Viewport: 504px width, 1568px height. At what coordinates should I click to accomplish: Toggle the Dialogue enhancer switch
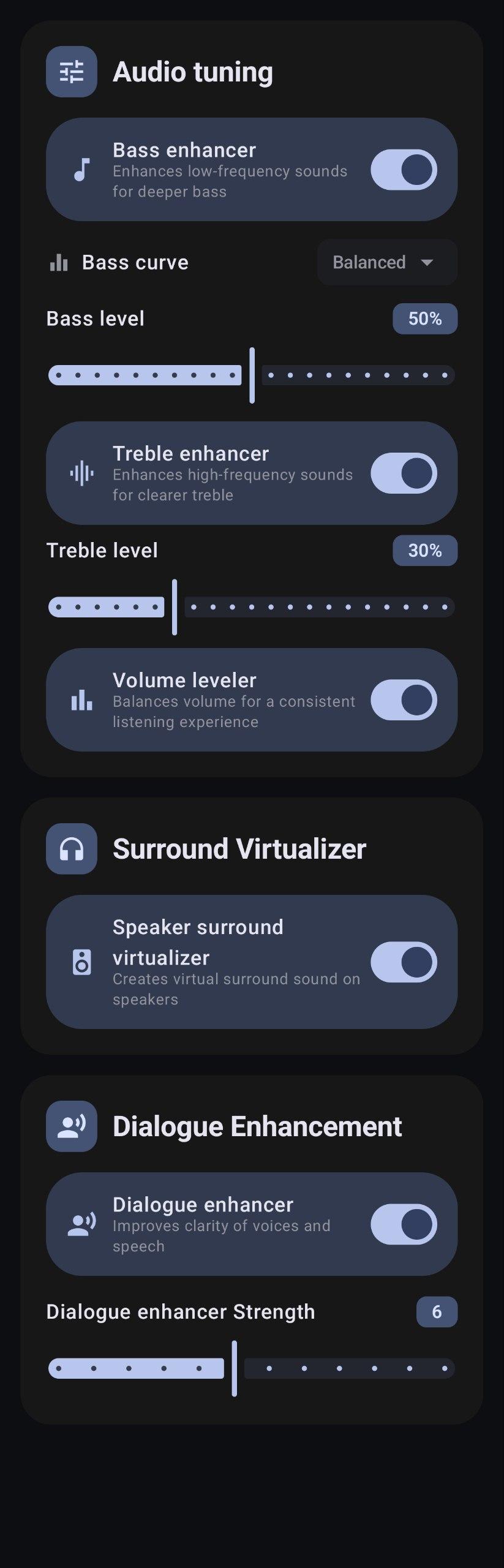click(x=403, y=1224)
